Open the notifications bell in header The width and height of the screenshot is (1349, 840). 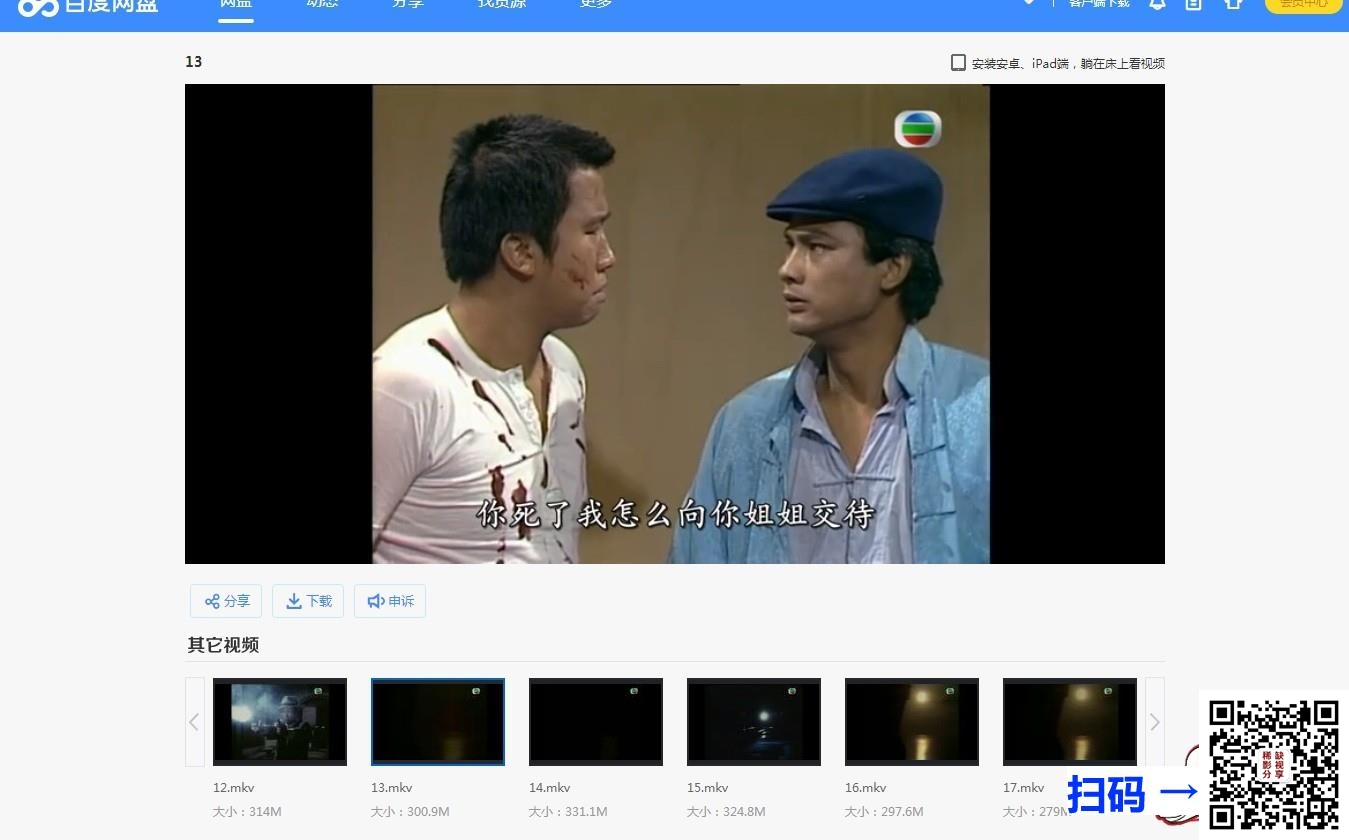[x=1157, y=4]
